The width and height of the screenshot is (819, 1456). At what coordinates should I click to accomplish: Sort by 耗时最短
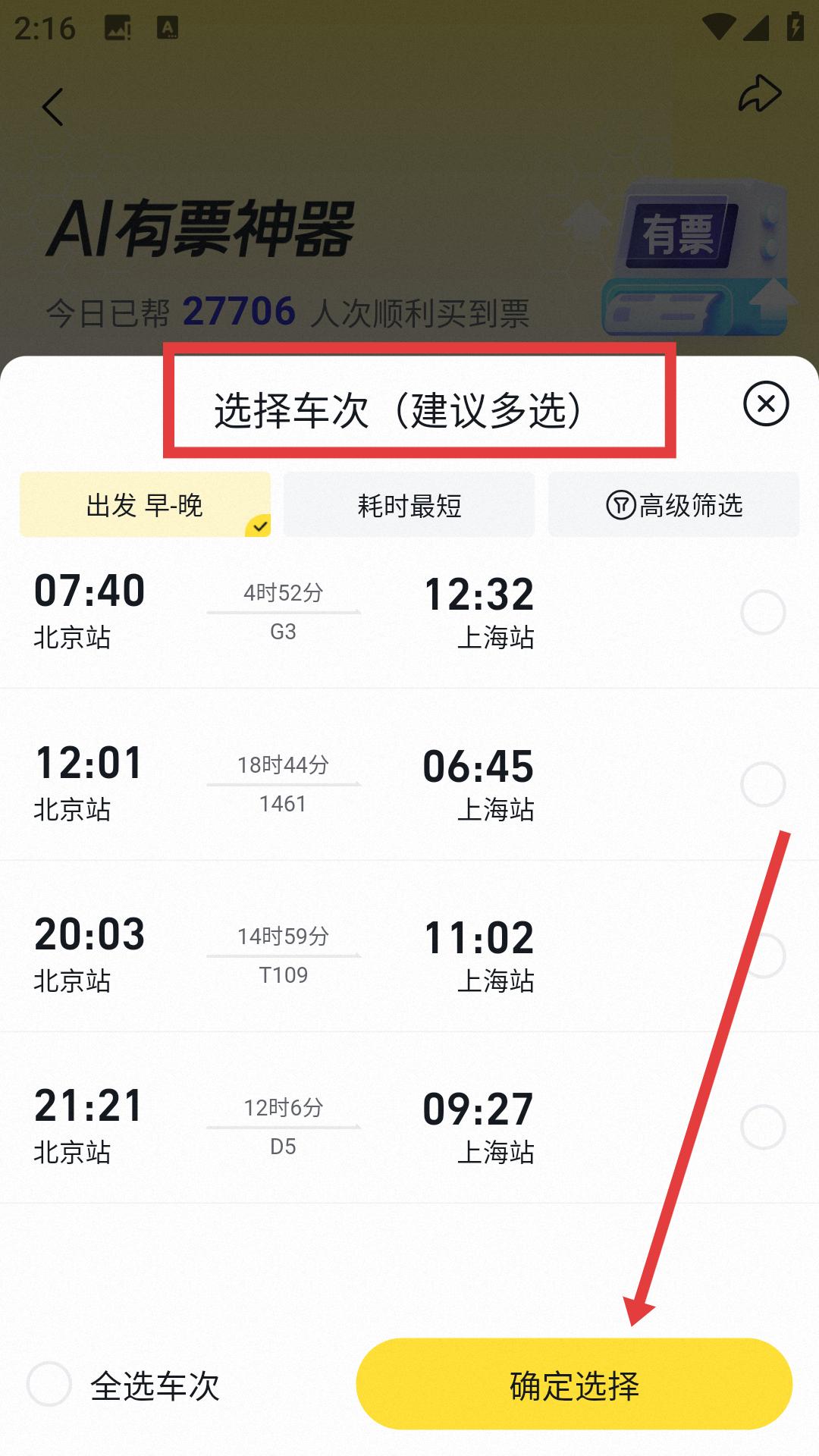tap(409, 505)
